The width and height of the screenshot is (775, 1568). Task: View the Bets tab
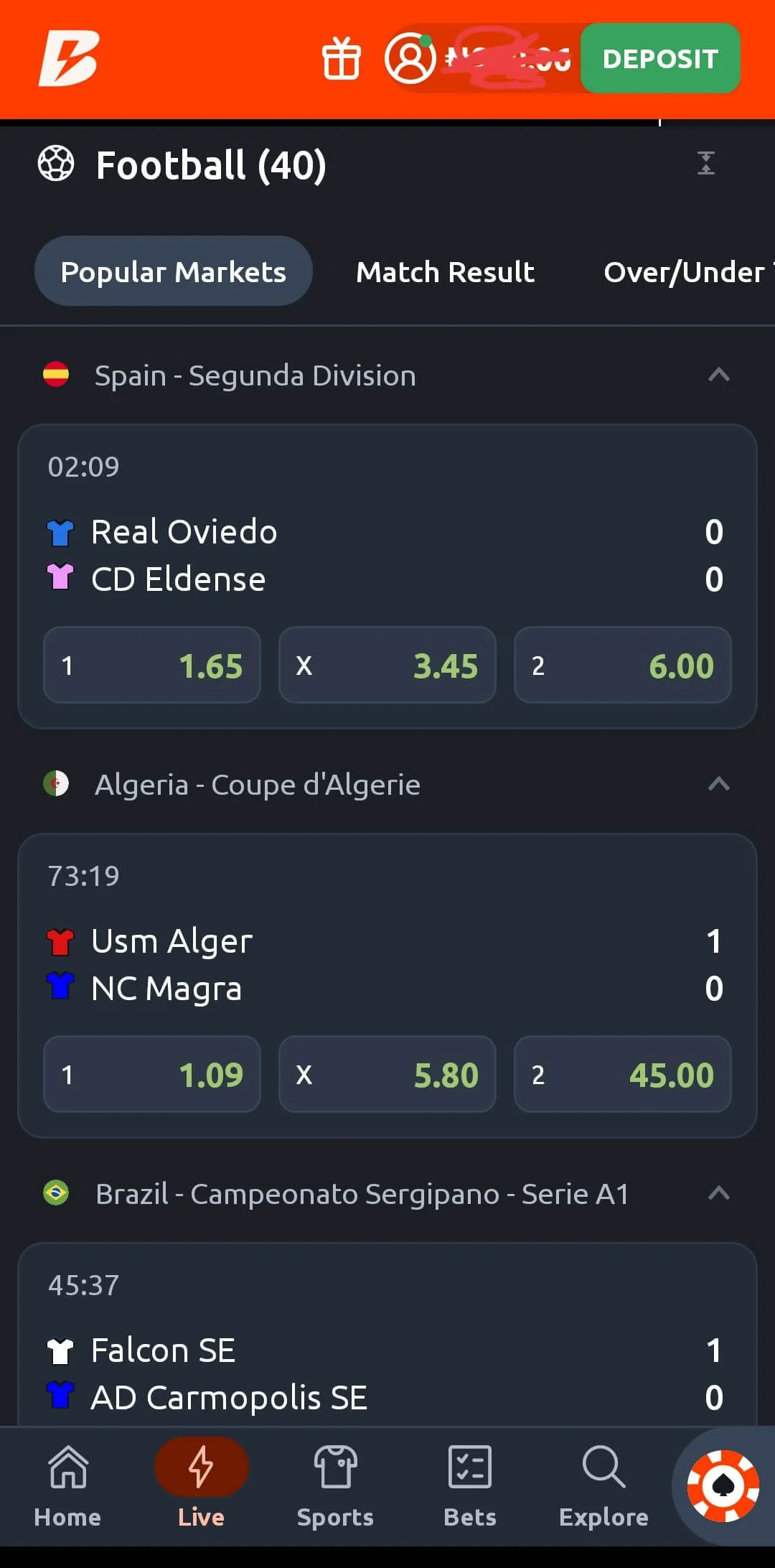pyautogui.click(x=470, y=1485)
